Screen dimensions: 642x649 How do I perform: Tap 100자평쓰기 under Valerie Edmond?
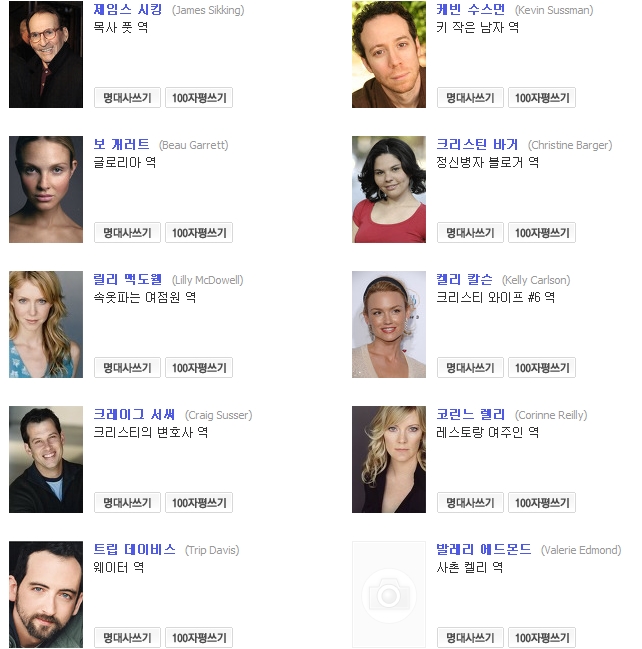coord(542,637)
